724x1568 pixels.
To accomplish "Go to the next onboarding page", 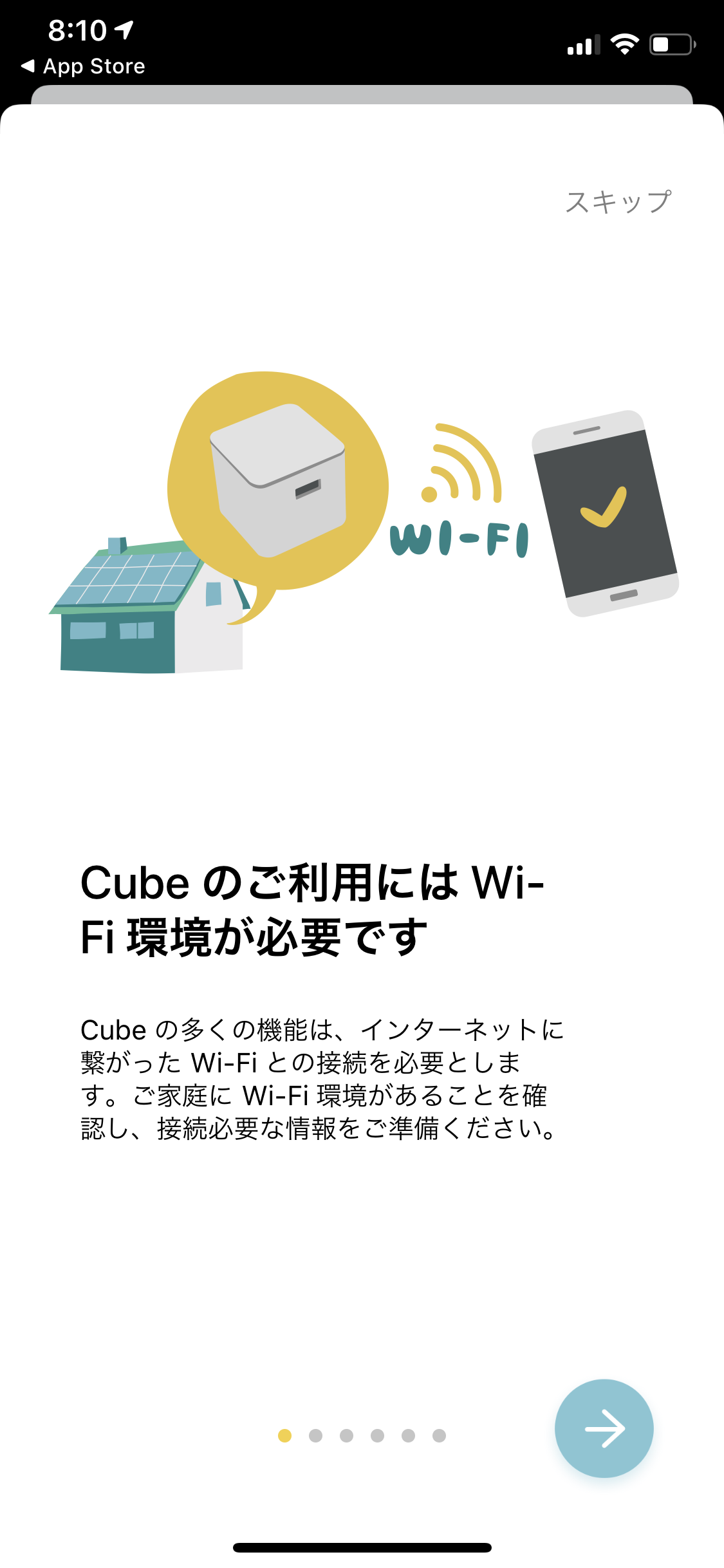I will (604, 1428).
